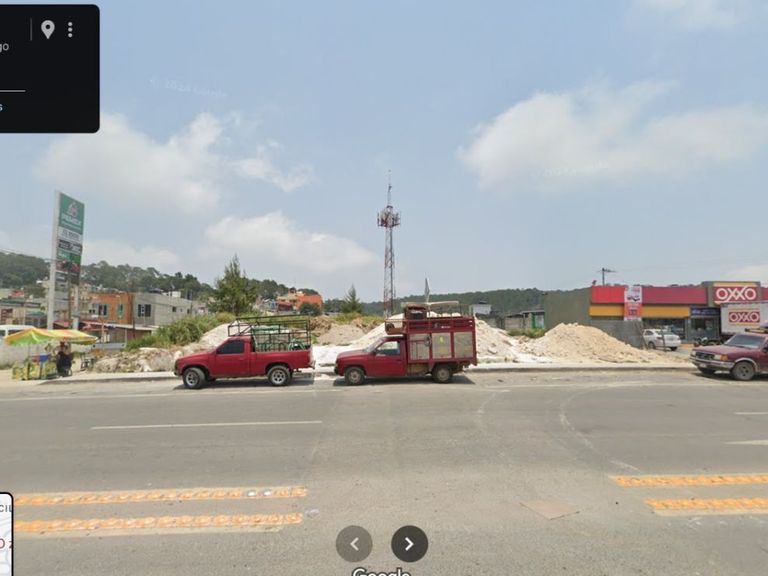Viewport: 768px width, 576px height.
Task: Go back to the previous Street View image
Action: [x=354, y=543]
